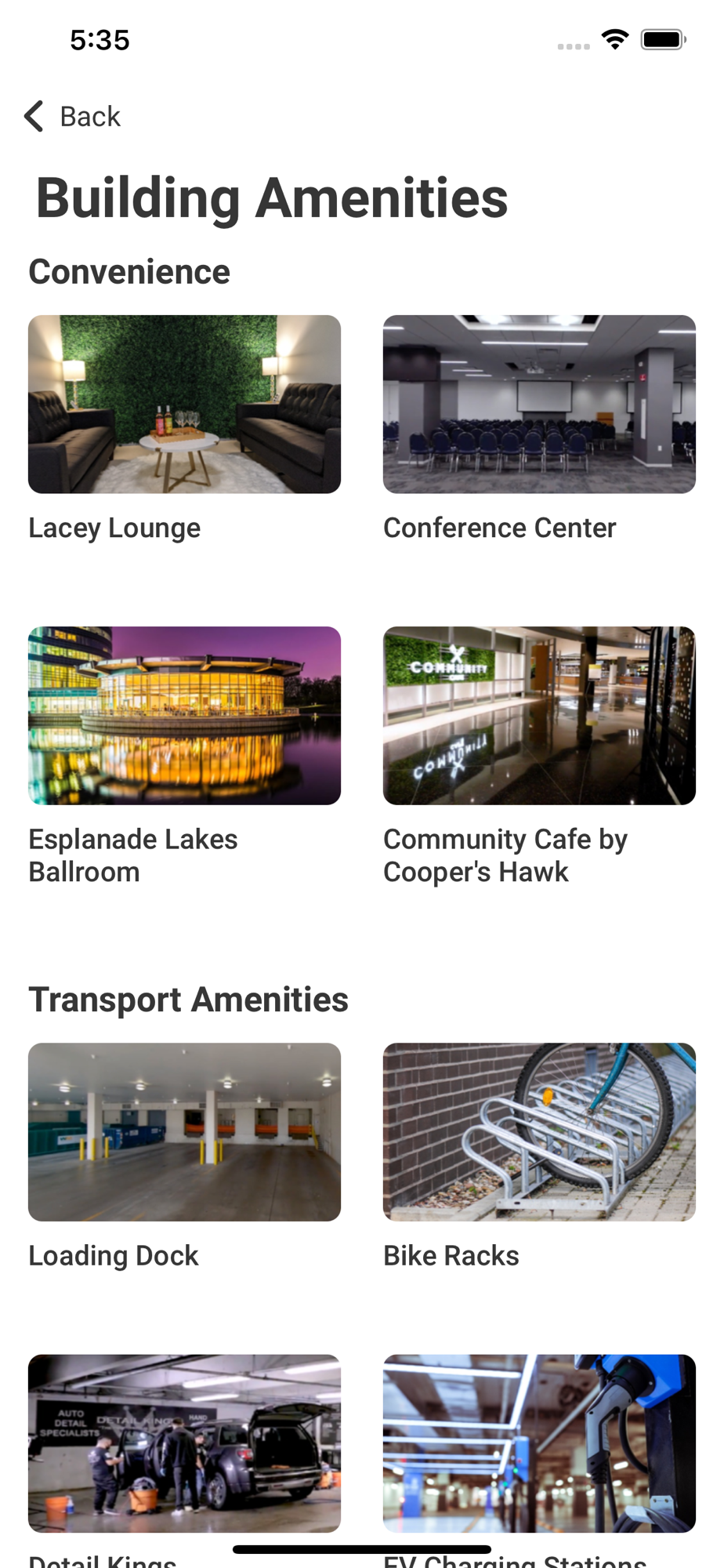
Task: Select the Esplanade Lakes Ballroom card
Action: point(184,716)
